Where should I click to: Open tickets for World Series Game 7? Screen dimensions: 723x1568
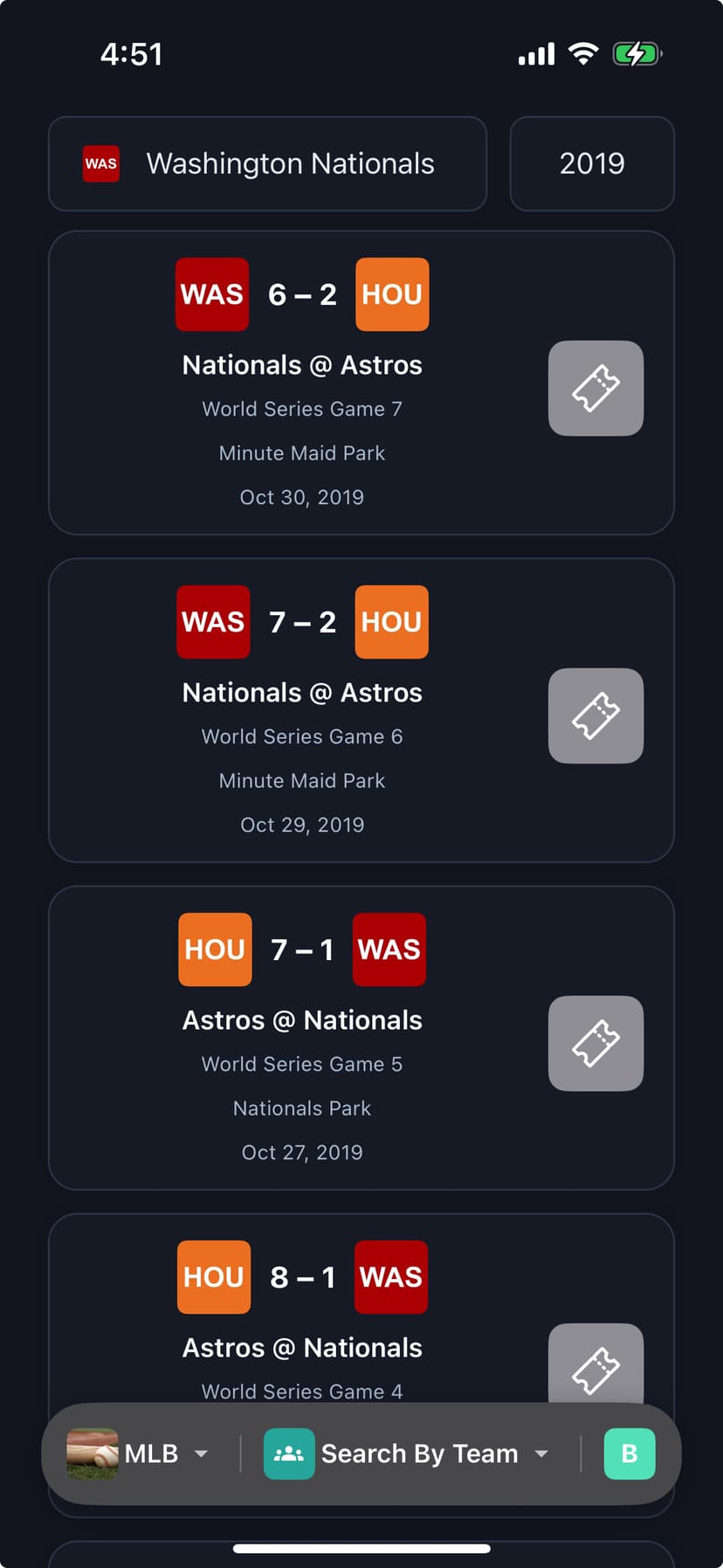pos(596,388)
